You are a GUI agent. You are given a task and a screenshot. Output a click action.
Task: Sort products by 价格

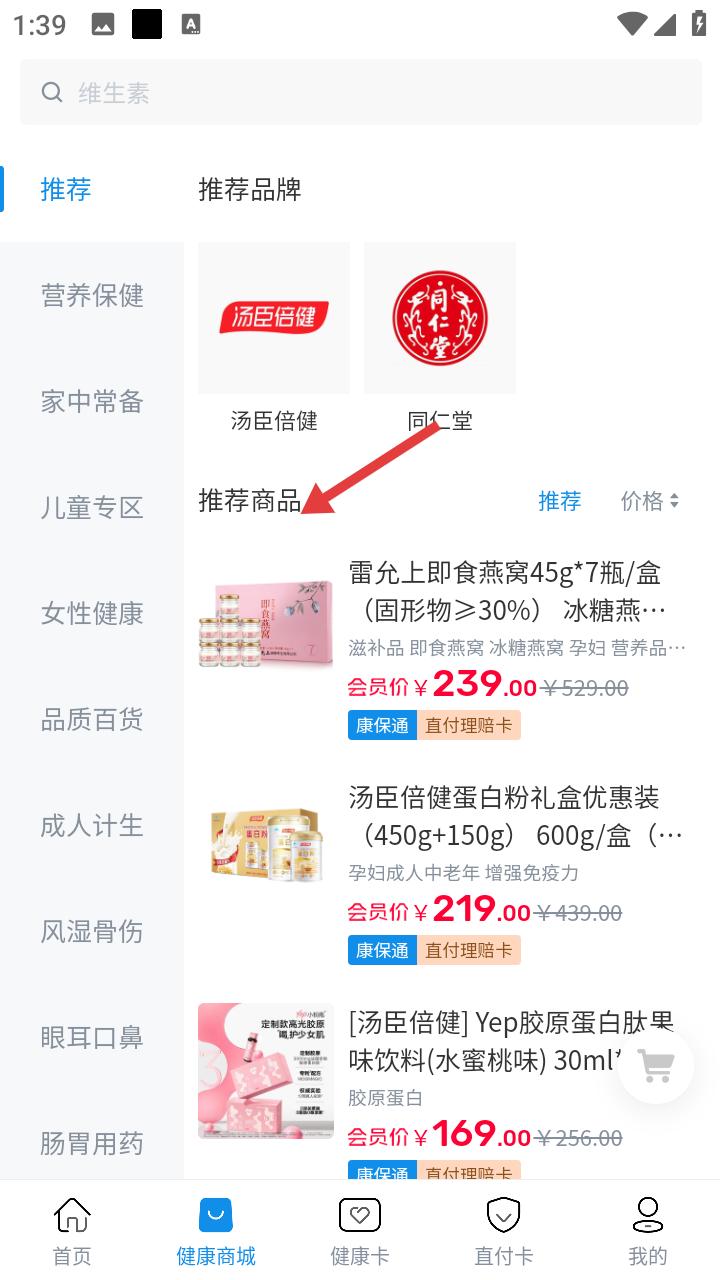[649, 501]
